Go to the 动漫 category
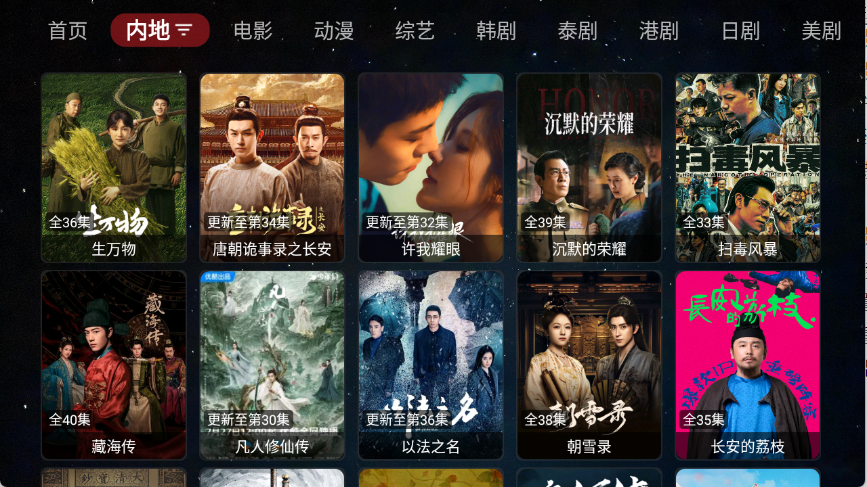 click(334, 31)
